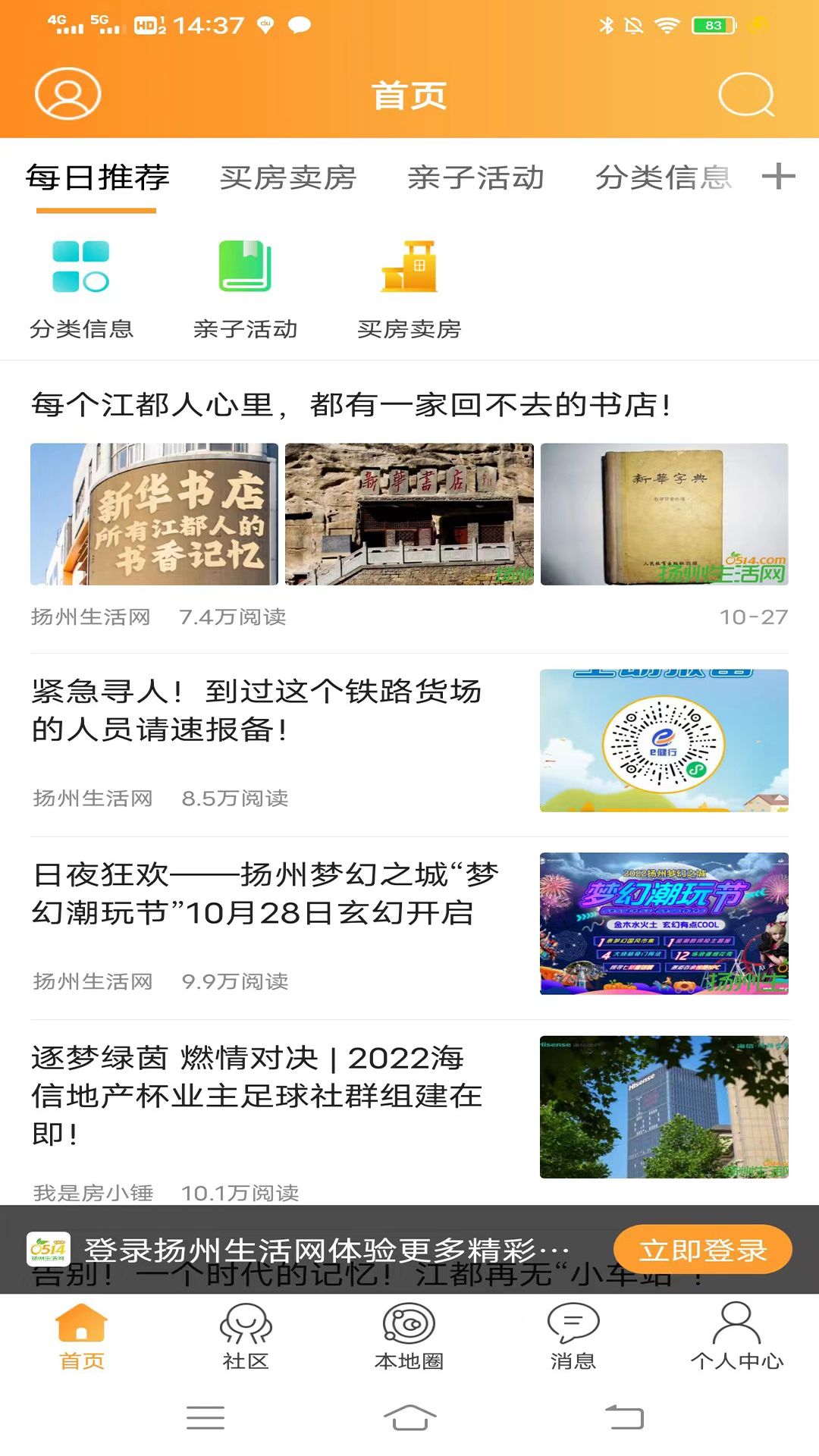The image size is (819, 1456).
Task: Open the 海信地产杯 football article
Action: pyautogui.click(x=258, y=1095)
